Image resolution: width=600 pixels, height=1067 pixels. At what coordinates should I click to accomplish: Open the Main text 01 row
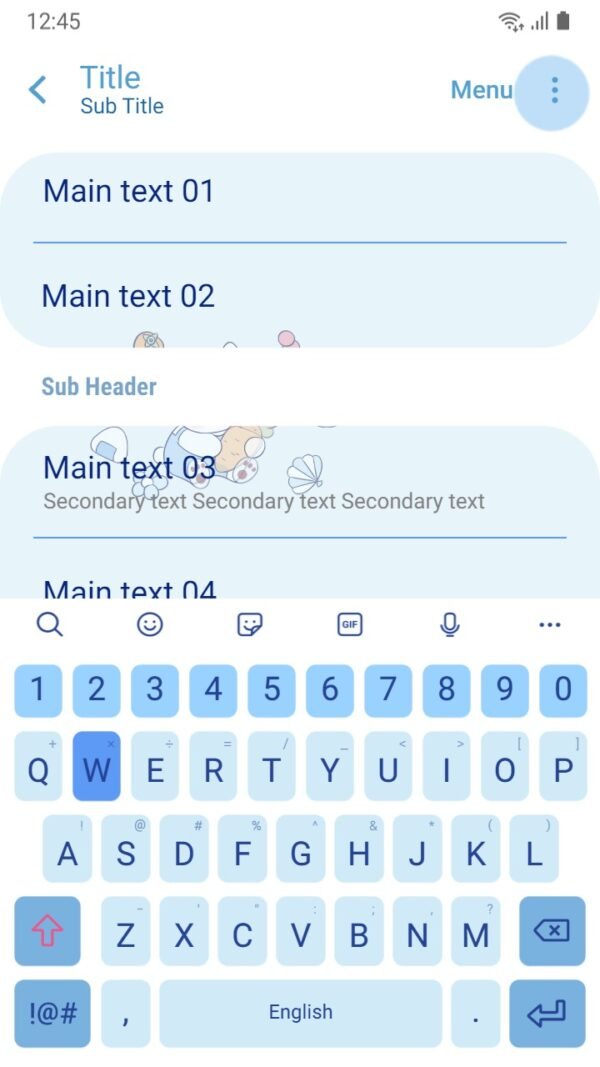[x=300, y=192]
